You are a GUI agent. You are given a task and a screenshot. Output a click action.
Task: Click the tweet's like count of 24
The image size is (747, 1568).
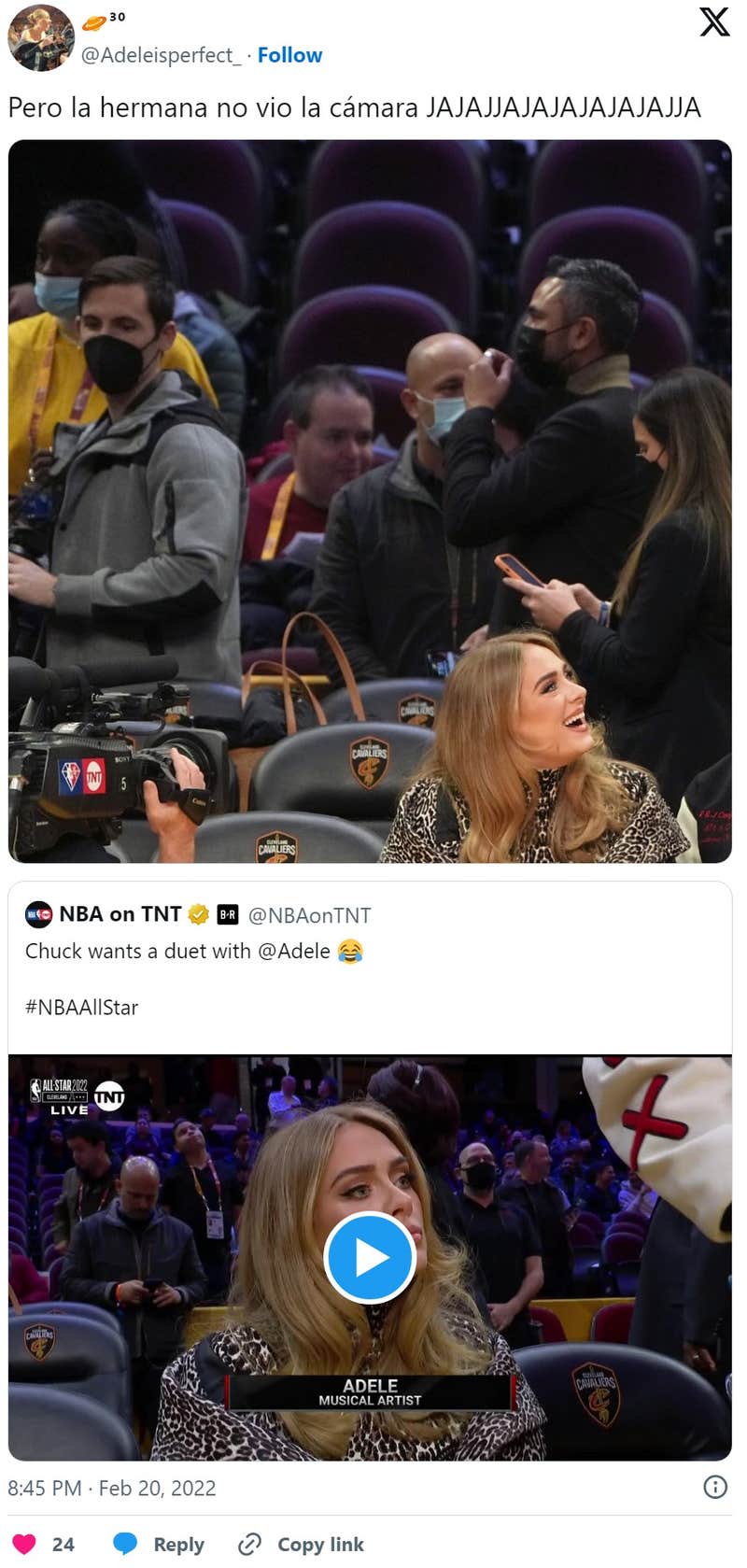point(63,1544)
